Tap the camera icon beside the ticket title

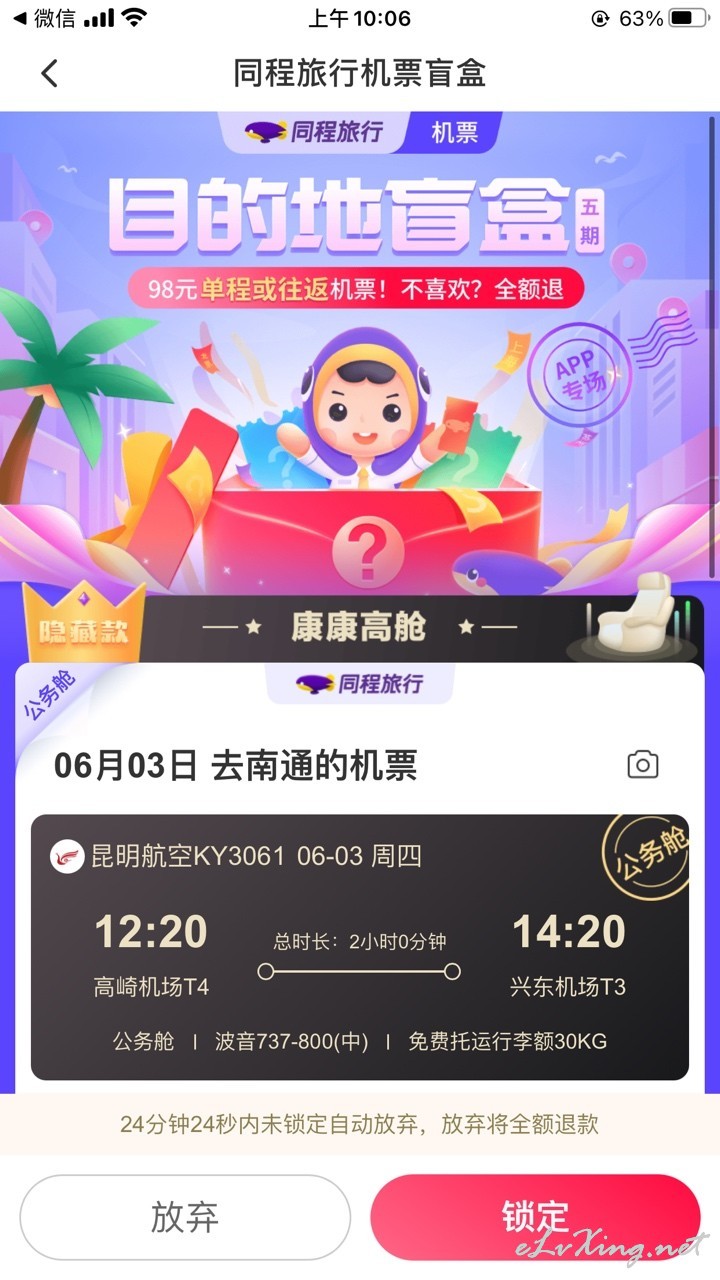643,765
